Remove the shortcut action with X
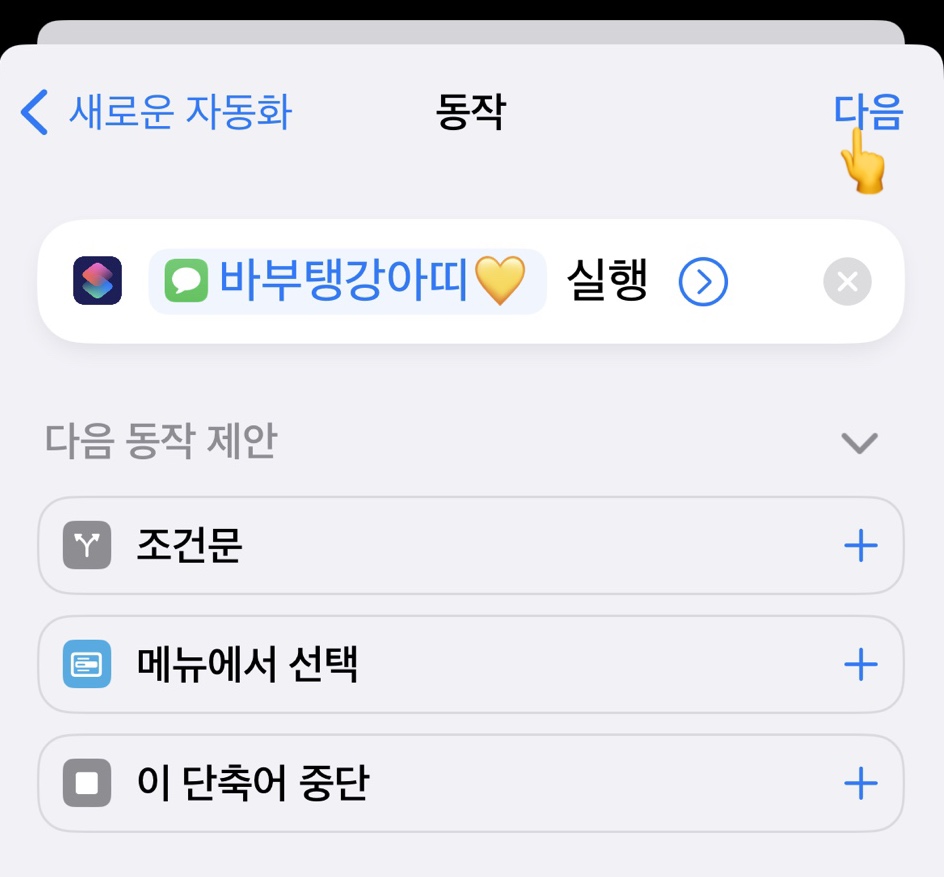944x877 pixels. 847,283
